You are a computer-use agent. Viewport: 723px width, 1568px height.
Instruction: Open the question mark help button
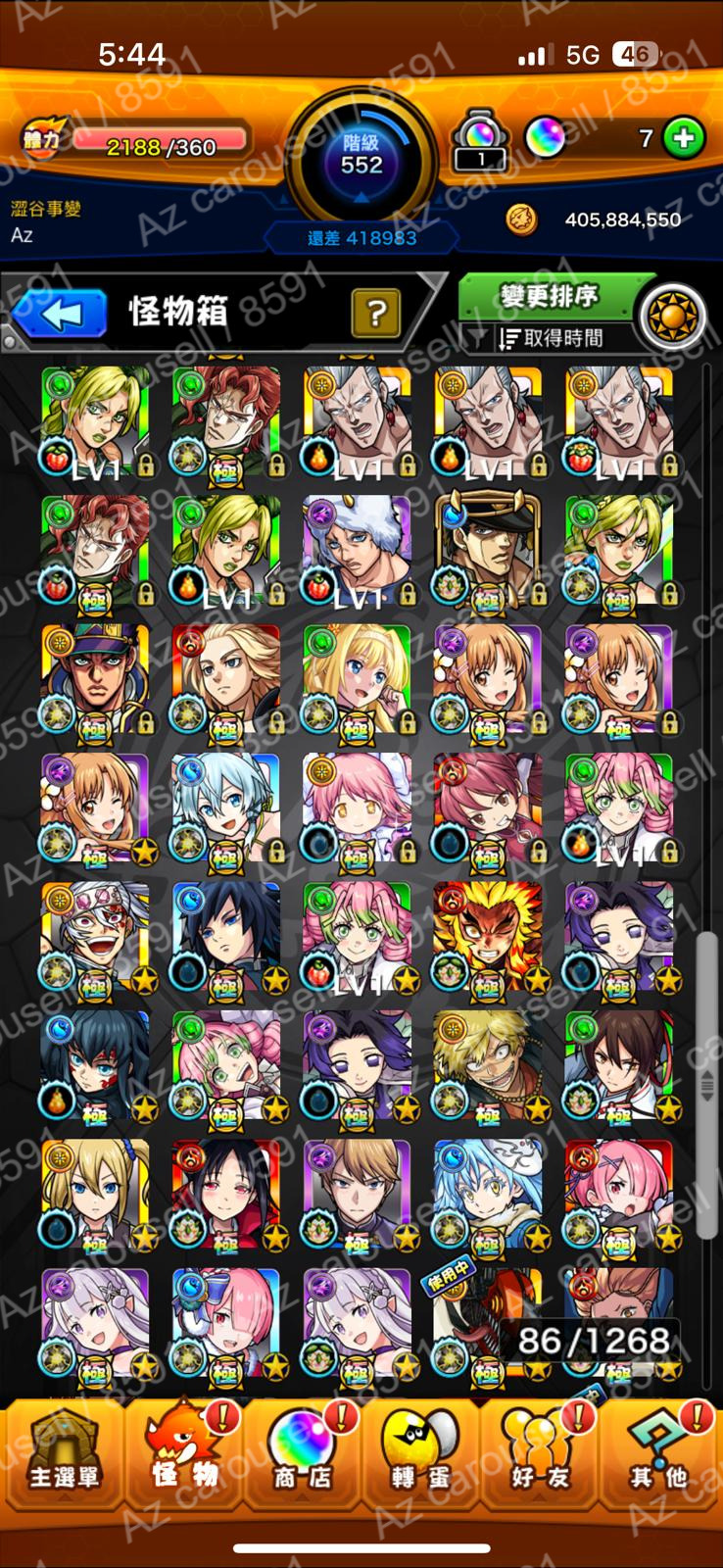pyautogui.click(x=376, y=314)
